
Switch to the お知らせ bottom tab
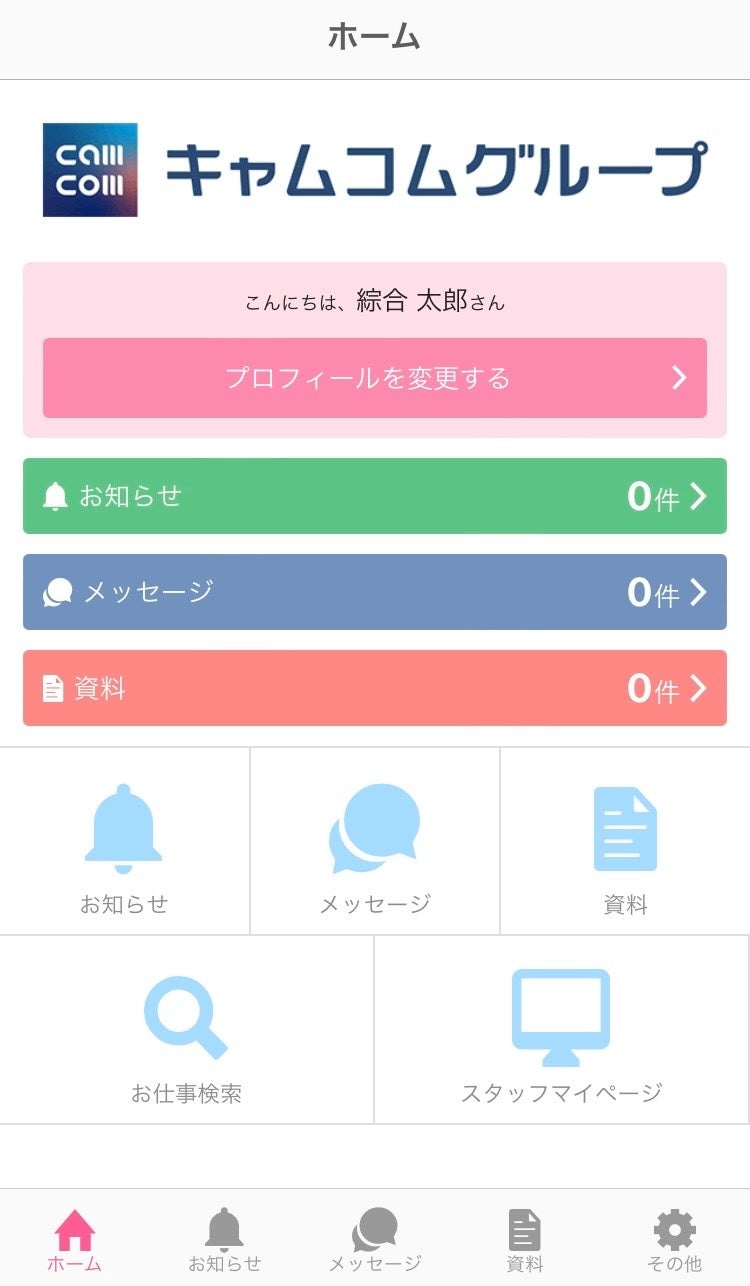tap(224, 1239)
